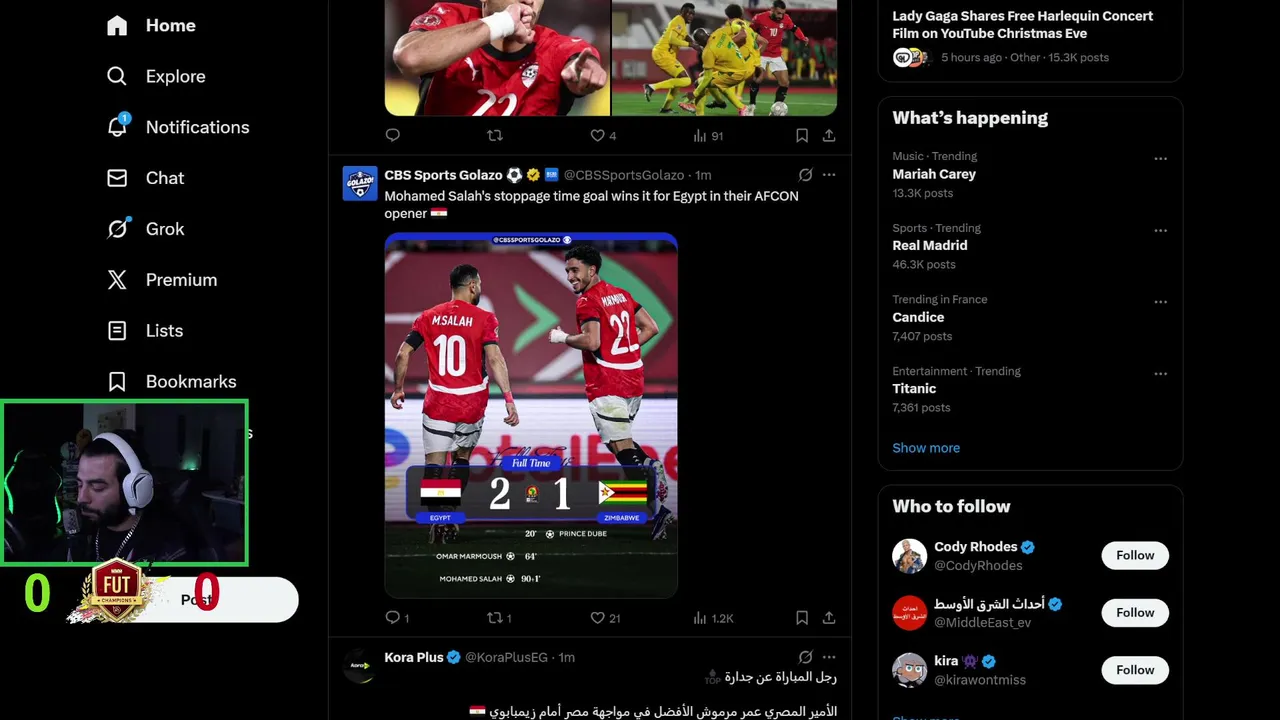Open more options on CBS Sports Golazo post
Image resolution: width=1280 pixels, height=720 pixels.
[x=829, y=175]
